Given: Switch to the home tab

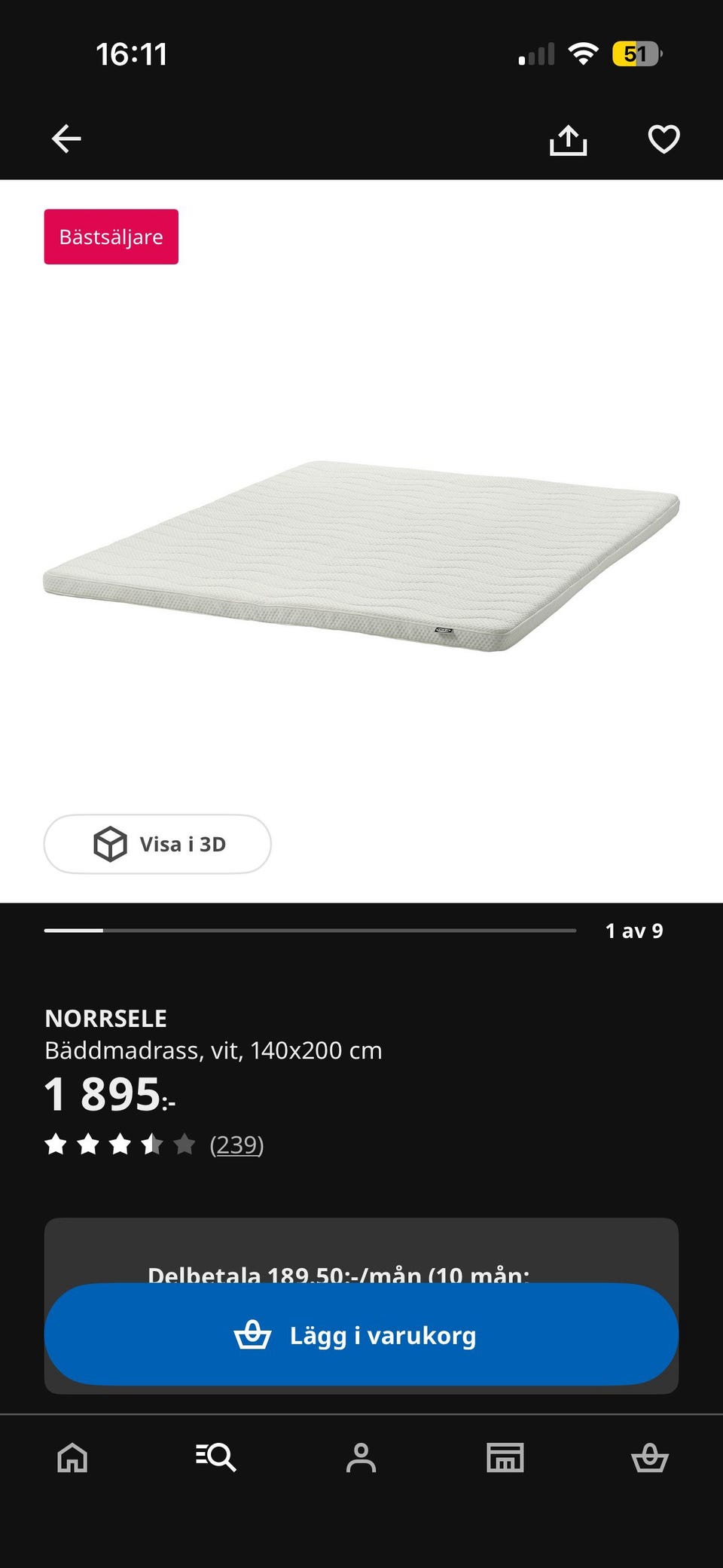Looking at the screenshot, I should click(72, 1457).
